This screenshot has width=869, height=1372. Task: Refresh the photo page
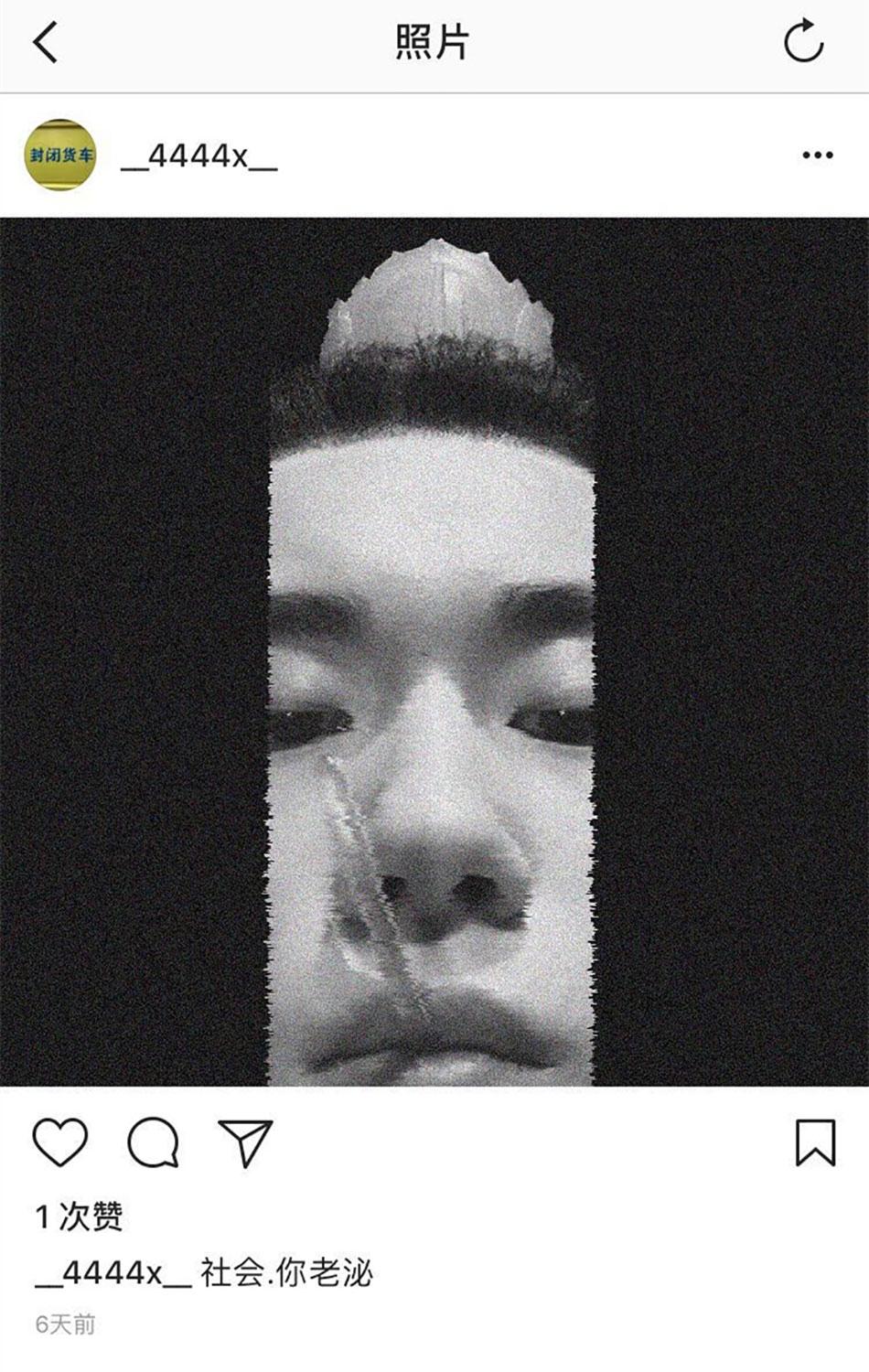[x=803, y=42]
